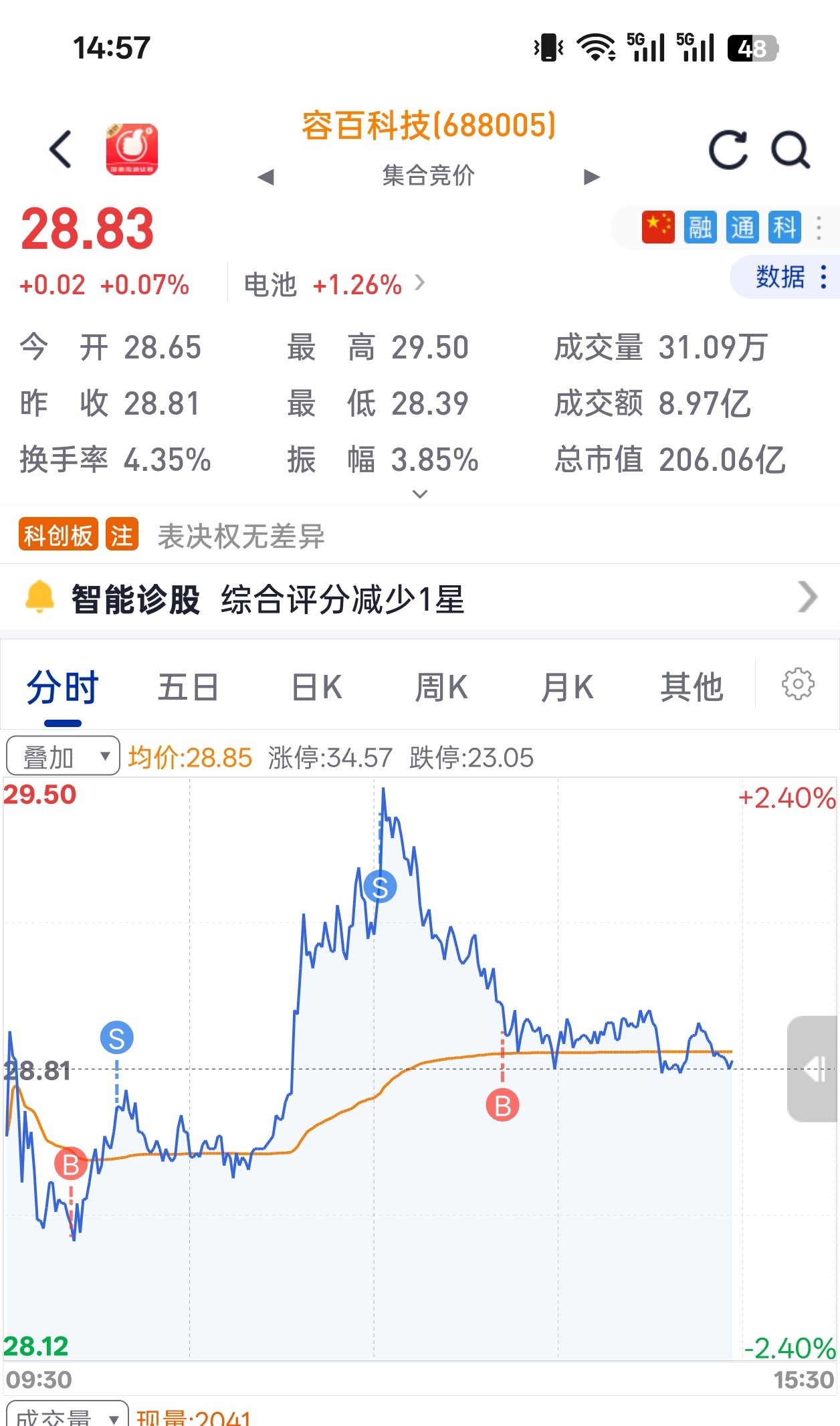
Task: Switch to the 周K chart tab
Action: click(441, 688)
